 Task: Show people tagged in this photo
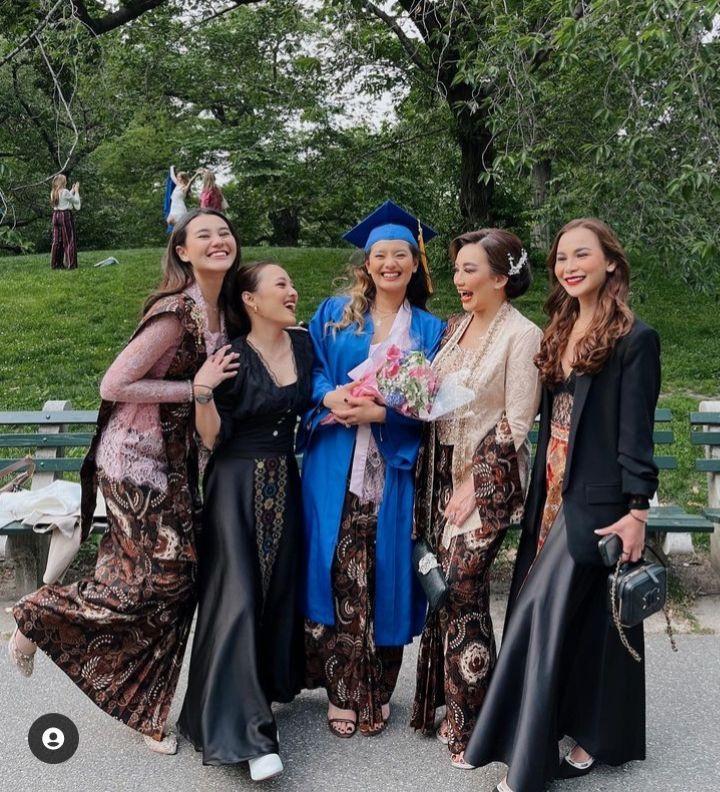tap(53, 738)
